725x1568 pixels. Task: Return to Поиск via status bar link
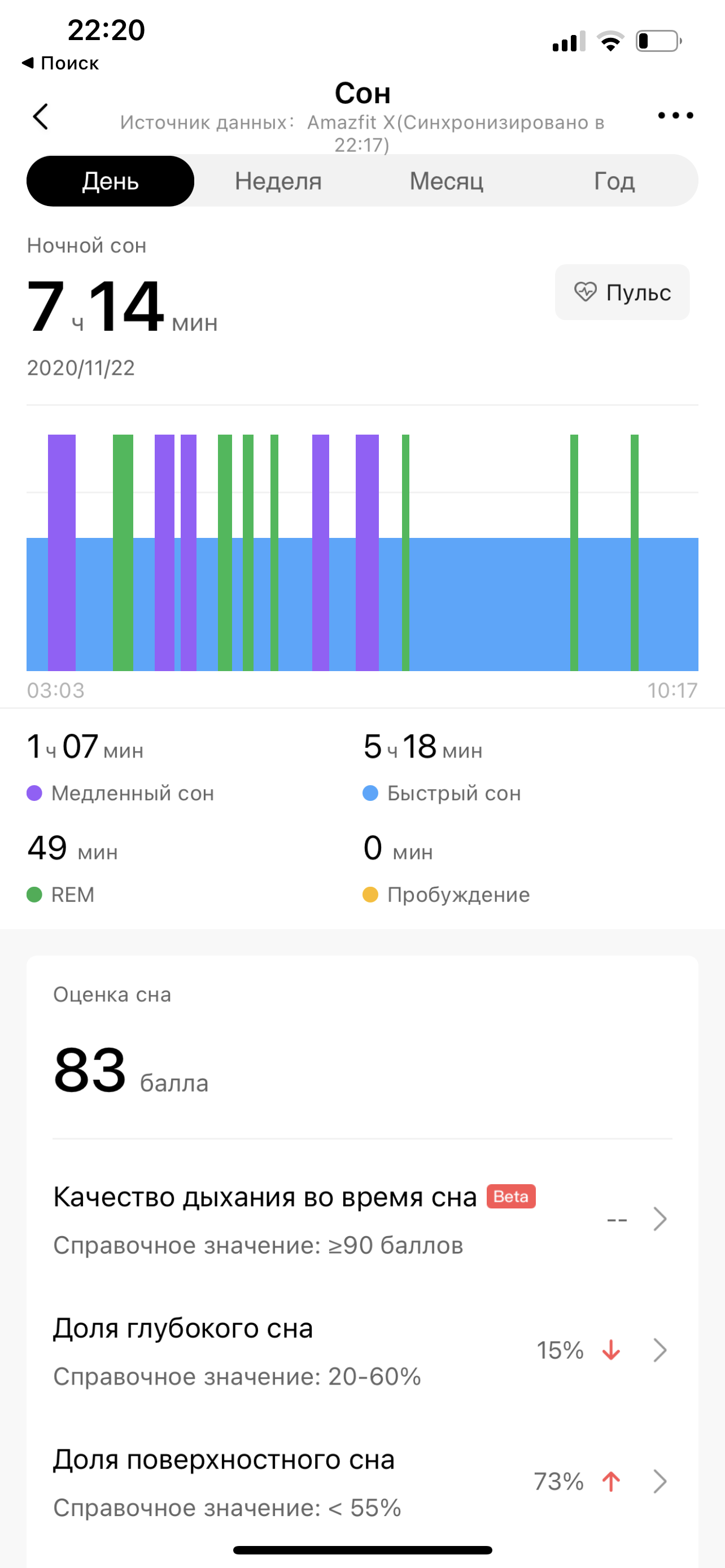[60, 63]
